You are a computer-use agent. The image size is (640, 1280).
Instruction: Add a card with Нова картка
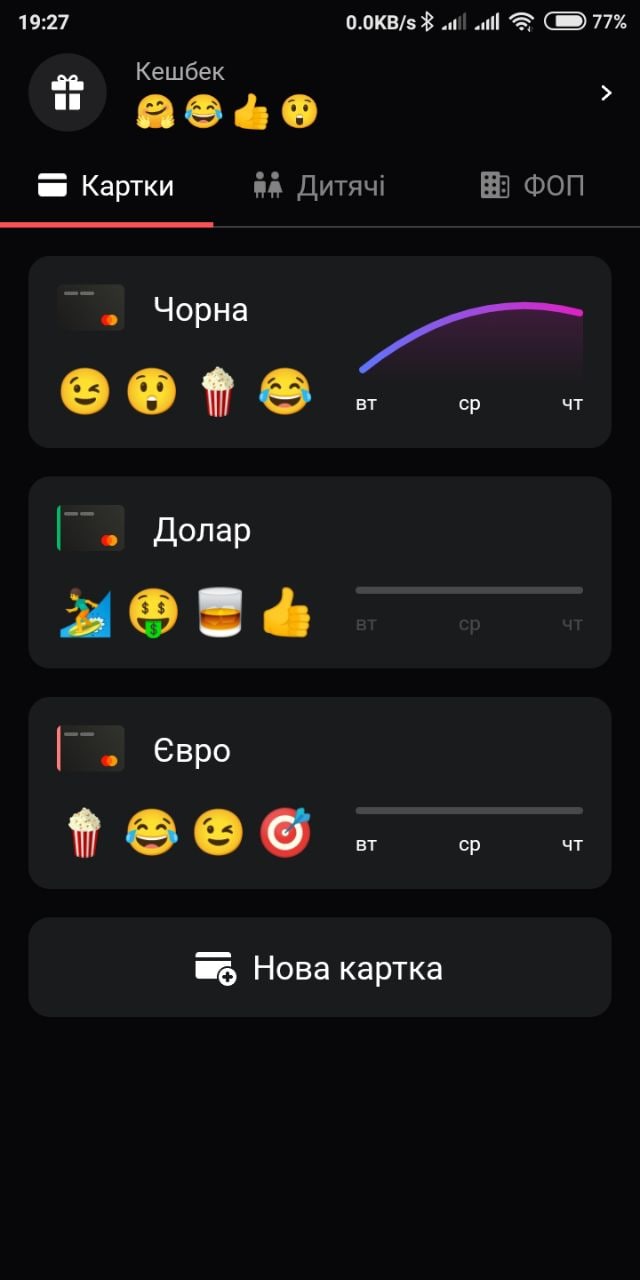click(x=319, y=967)
